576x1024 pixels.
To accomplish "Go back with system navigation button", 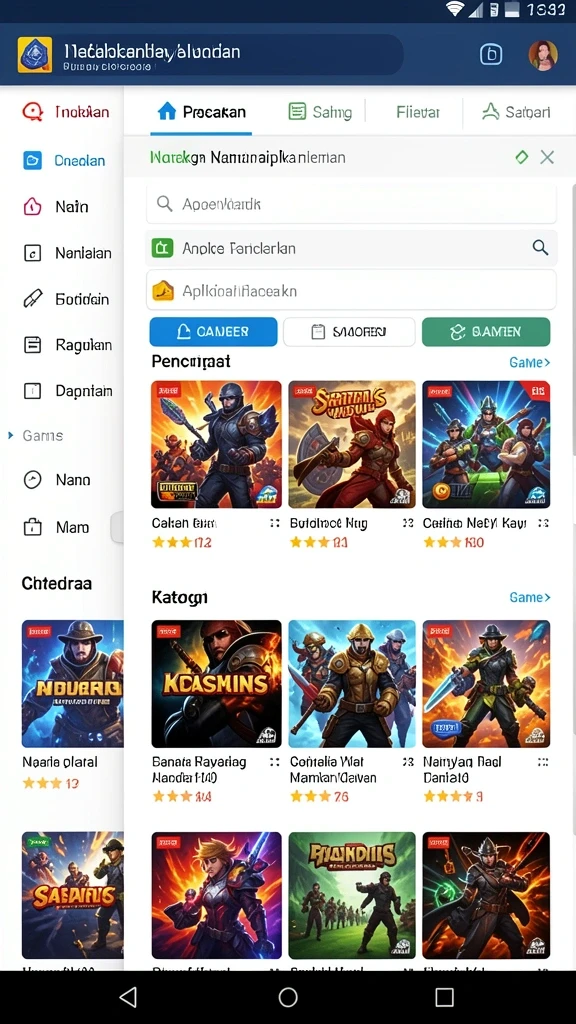I will pyautogui.click(x=129, y=997).
